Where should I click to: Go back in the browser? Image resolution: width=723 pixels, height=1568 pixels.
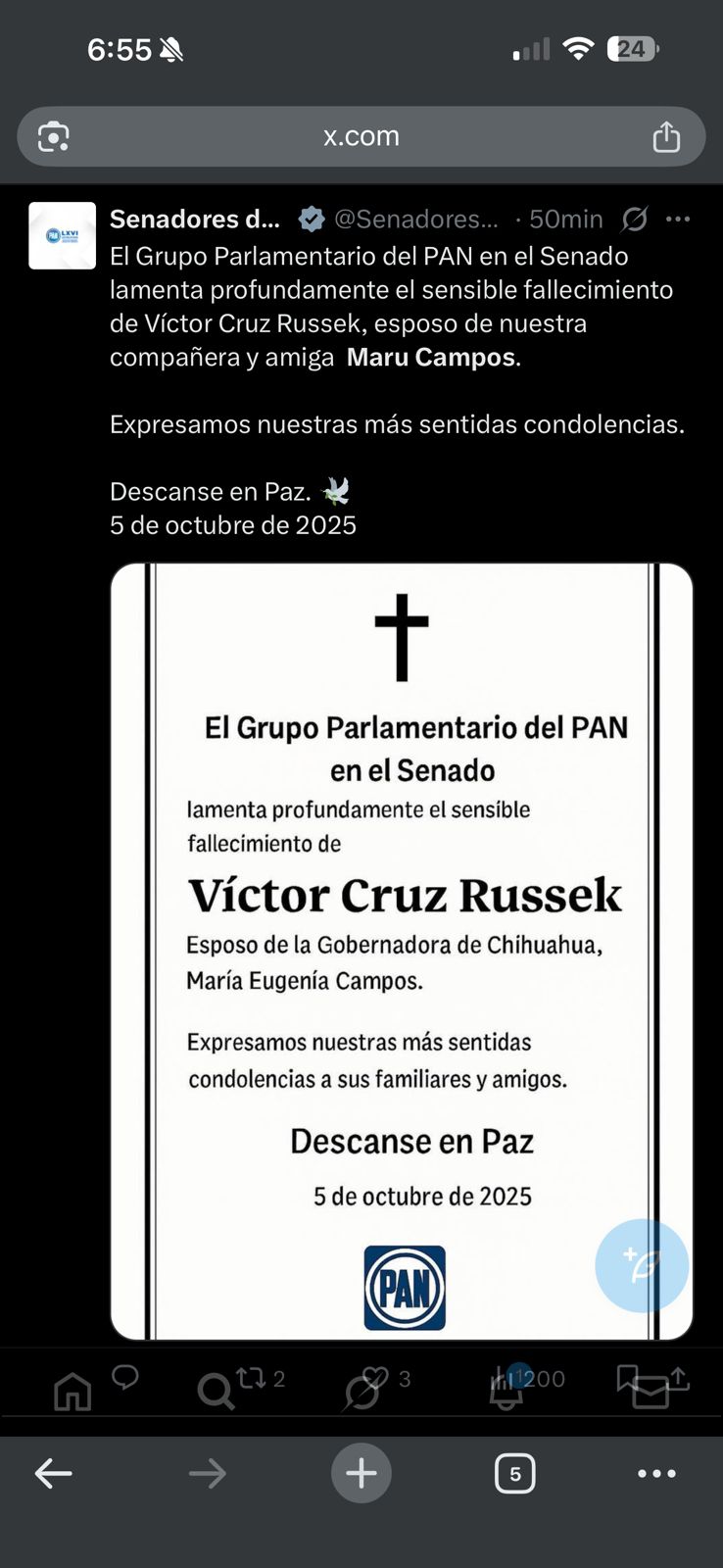pos(54,1473)
